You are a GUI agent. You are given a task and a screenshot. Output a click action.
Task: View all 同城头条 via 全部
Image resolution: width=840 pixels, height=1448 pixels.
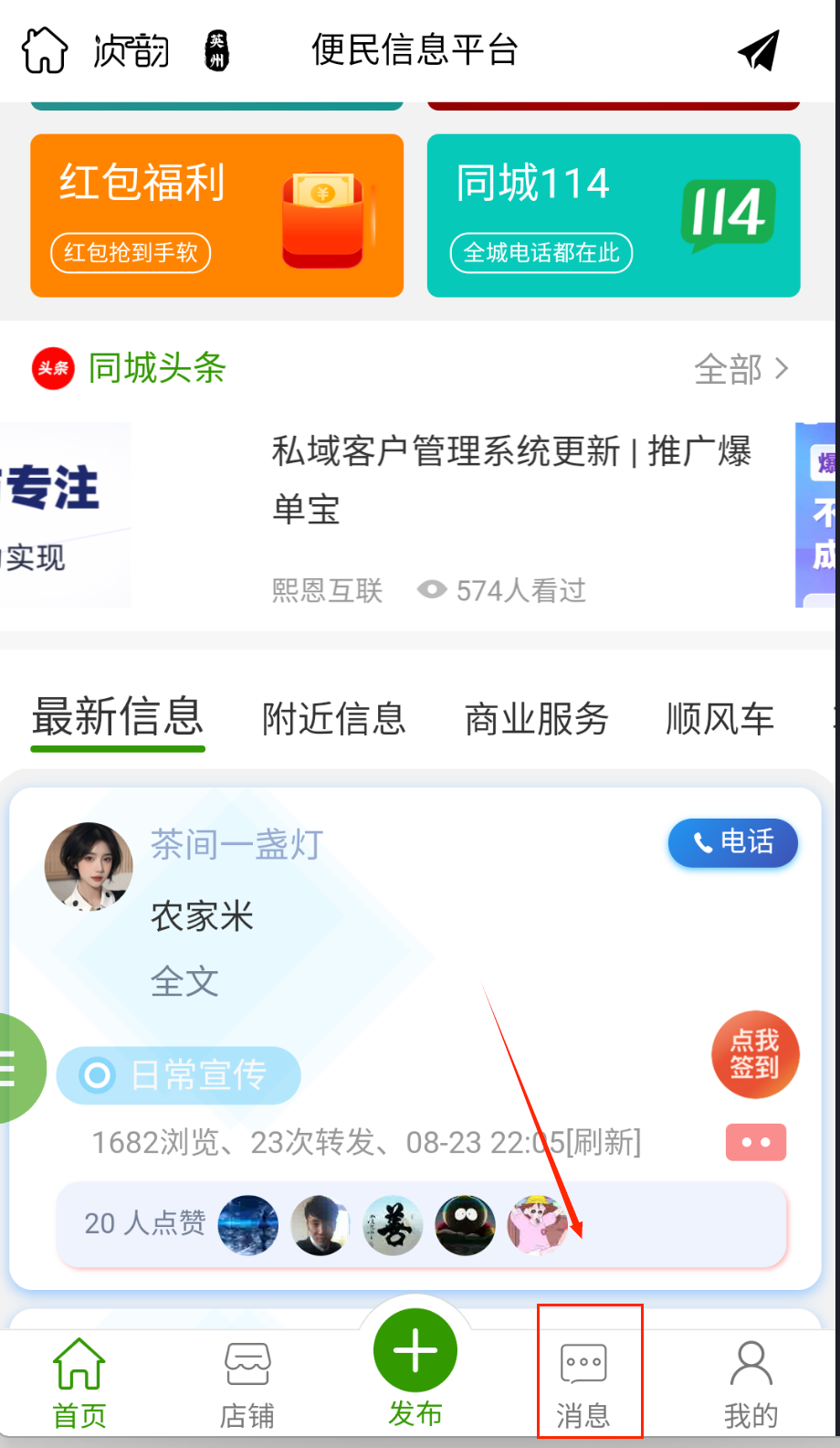pyautogui.click(x=740, y=369)
